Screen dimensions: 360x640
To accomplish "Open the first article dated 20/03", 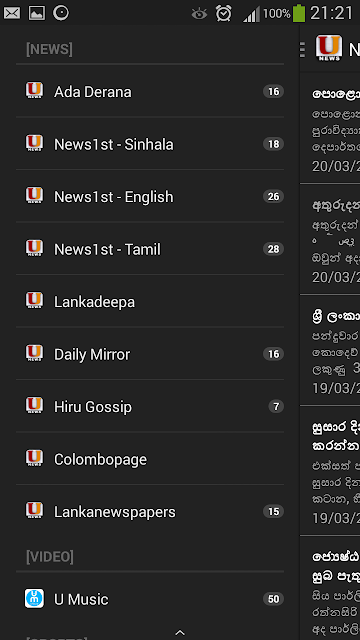I will [330, 129].
